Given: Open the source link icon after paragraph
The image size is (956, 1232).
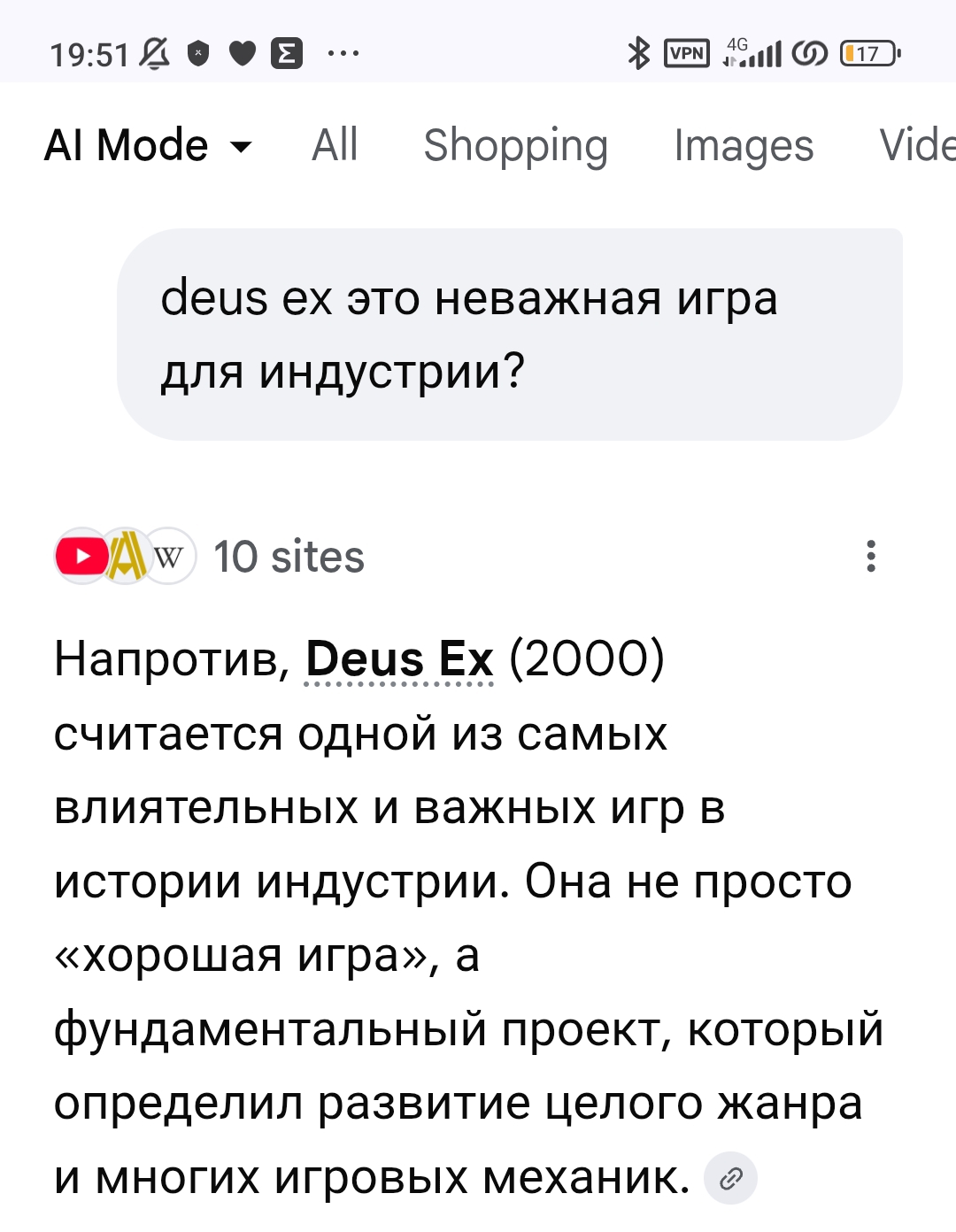Looking at the screenshot, I should pyautogui.click(x=730, y=1178).
